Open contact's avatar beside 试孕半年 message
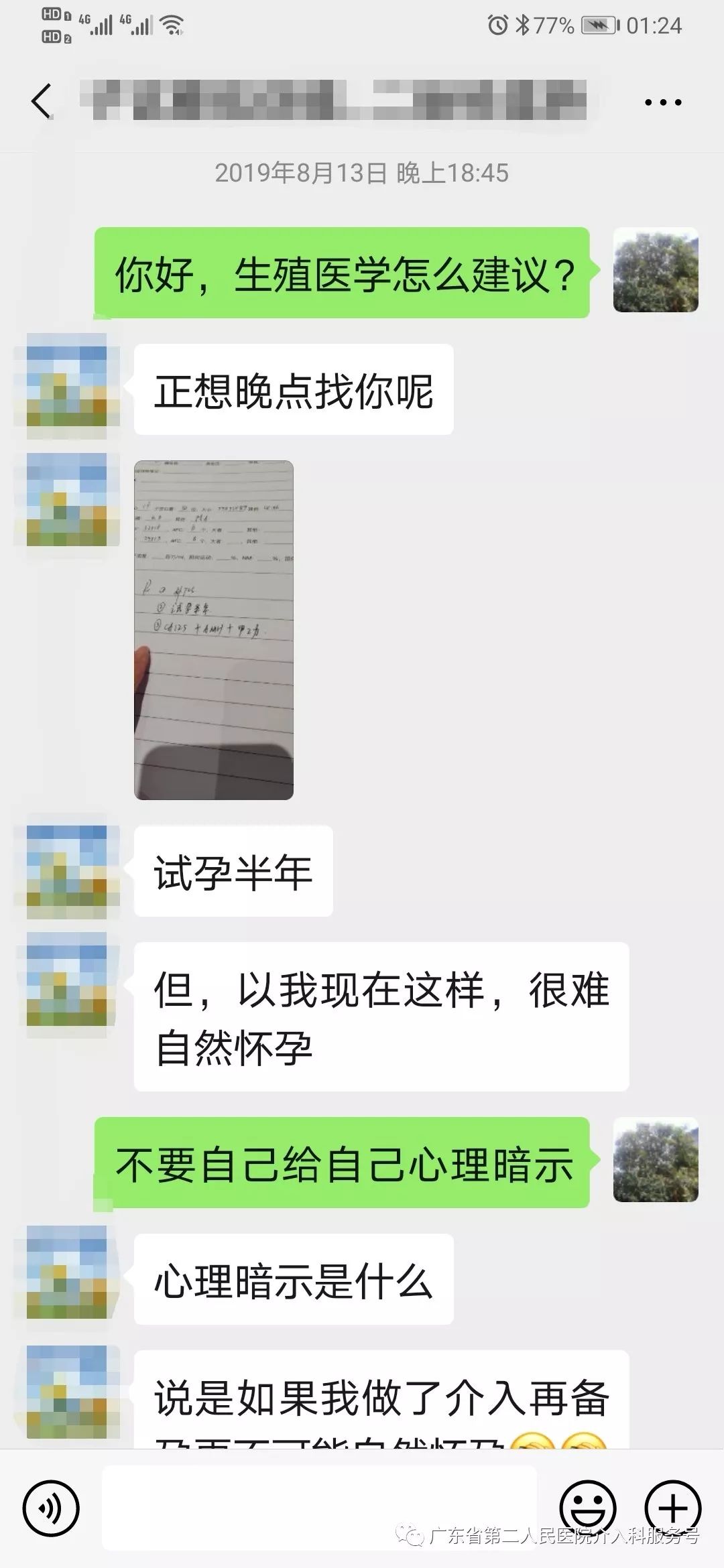 click(67, 871)
